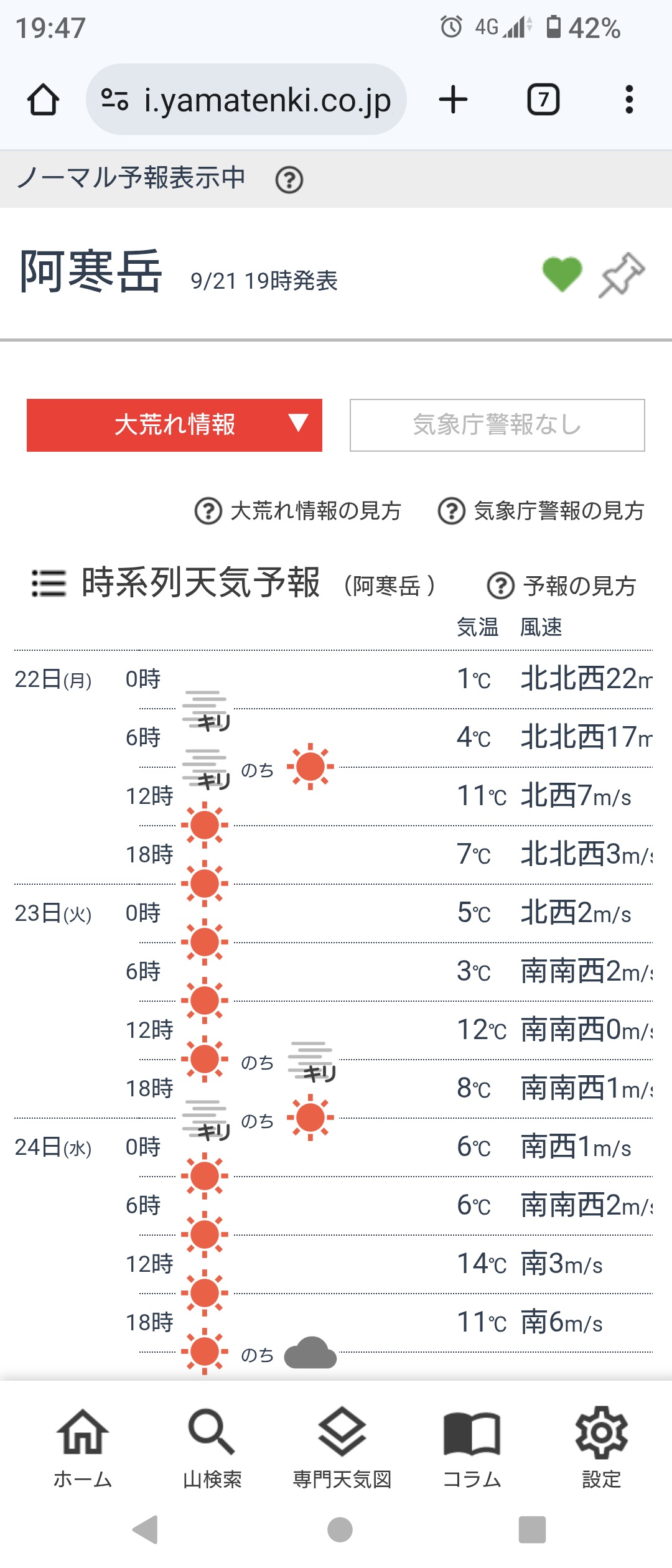Image resolution: width=672 pixels, height=1568 pixels.
Task: Open 気象庁警報の見方 help
Action: (541, 511)
